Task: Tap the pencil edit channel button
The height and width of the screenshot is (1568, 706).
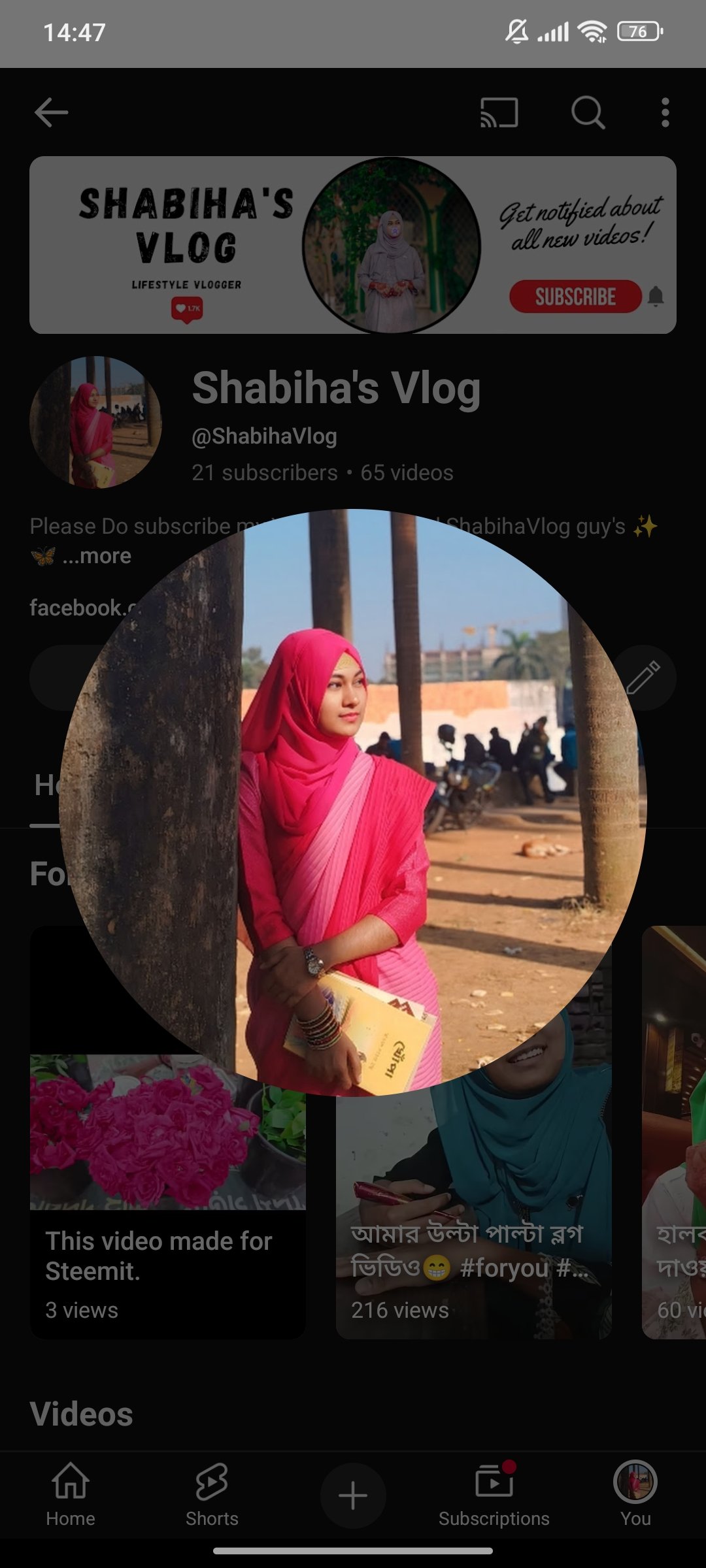Action: tap(643, 678)
